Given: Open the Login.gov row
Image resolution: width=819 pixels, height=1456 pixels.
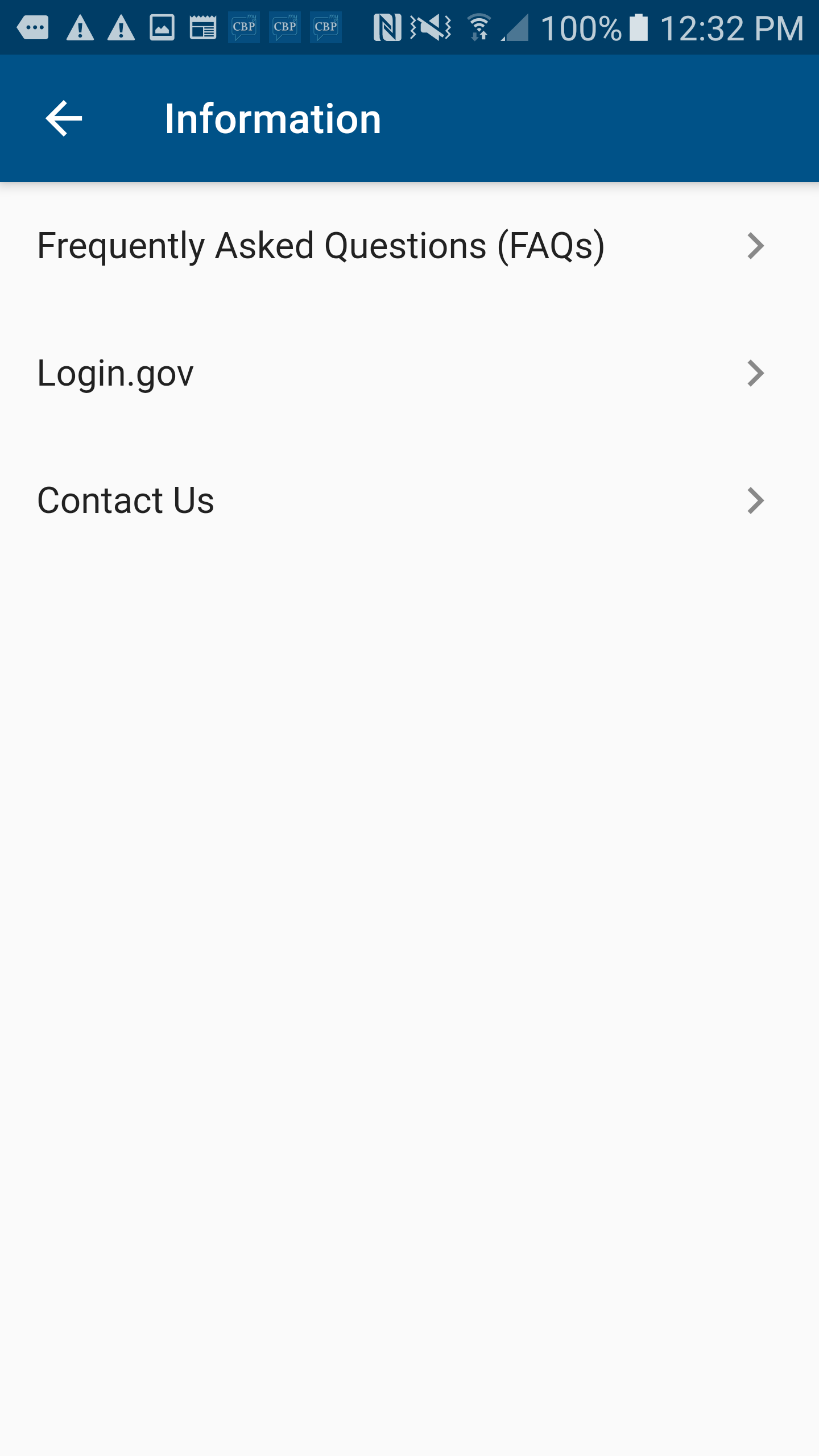Looking at the screenshot, I should (x=409, y=373).
